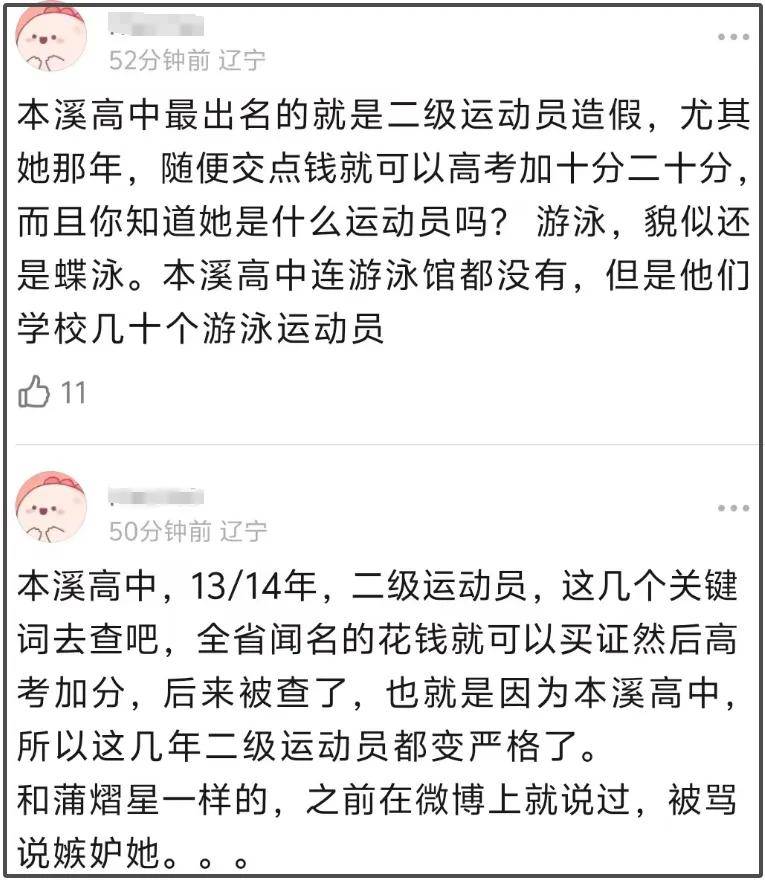765x880 pixels.
Task: Like the comment posted 52分钟前
Action: 35,393
